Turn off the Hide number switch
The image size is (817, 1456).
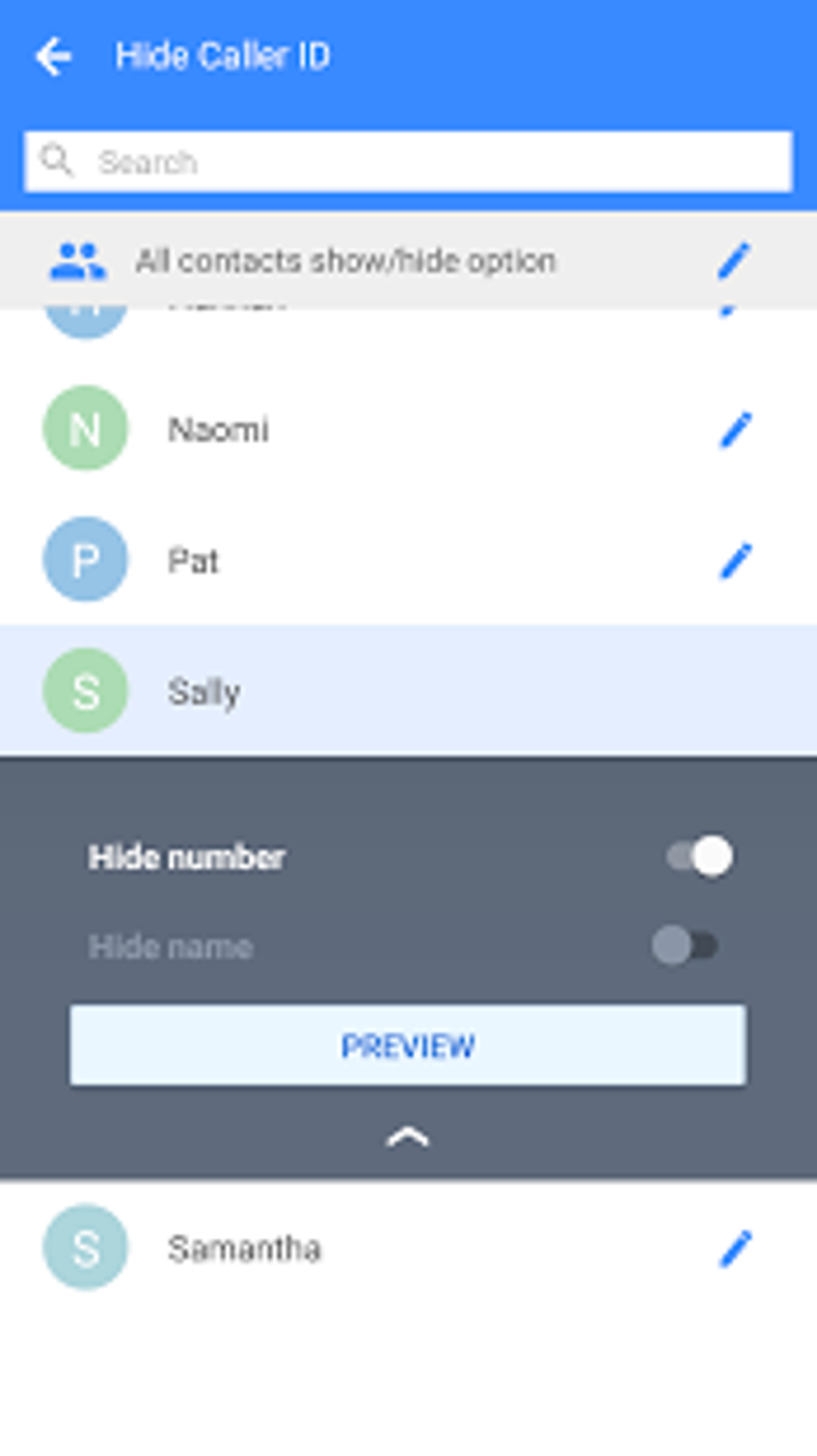700,857
